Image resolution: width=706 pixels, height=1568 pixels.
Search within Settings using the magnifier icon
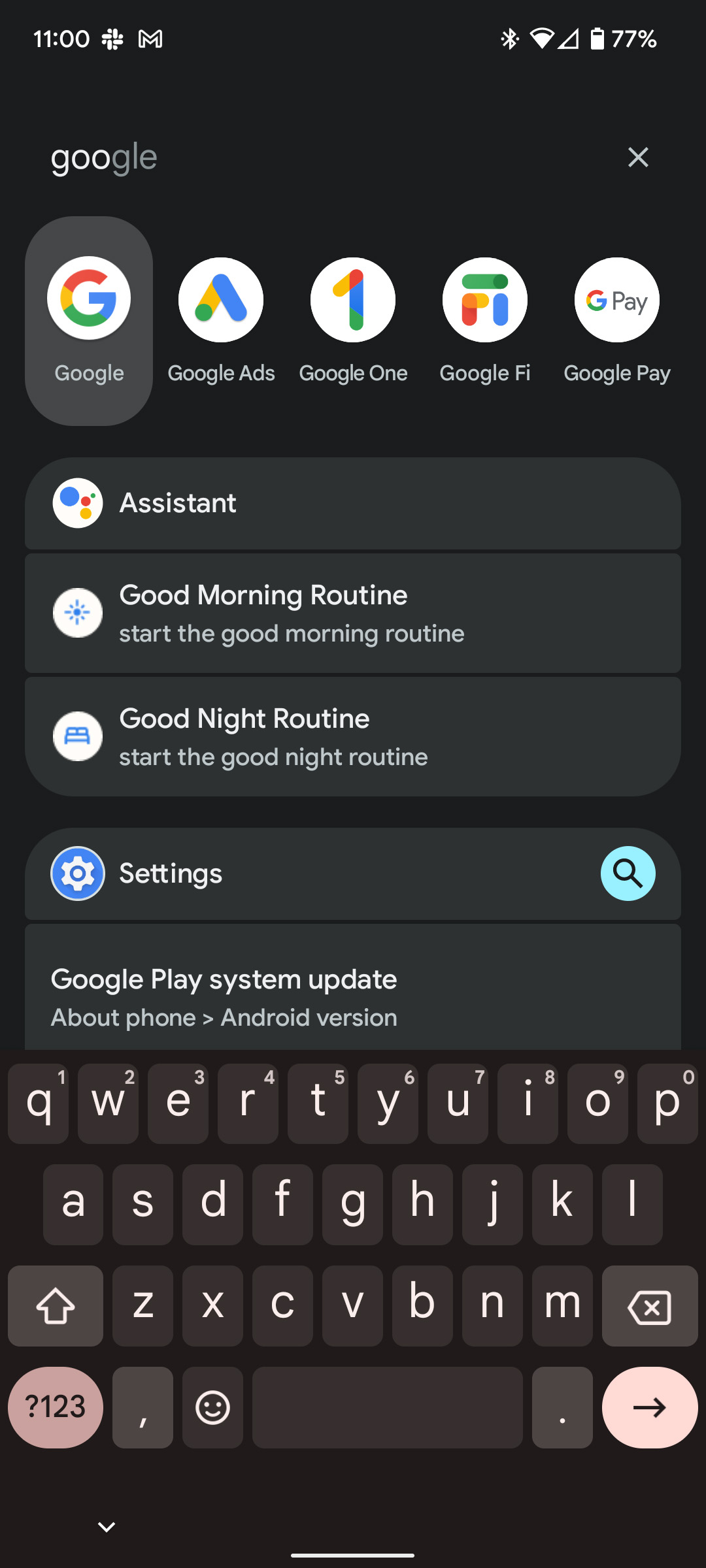coord(628,874)
